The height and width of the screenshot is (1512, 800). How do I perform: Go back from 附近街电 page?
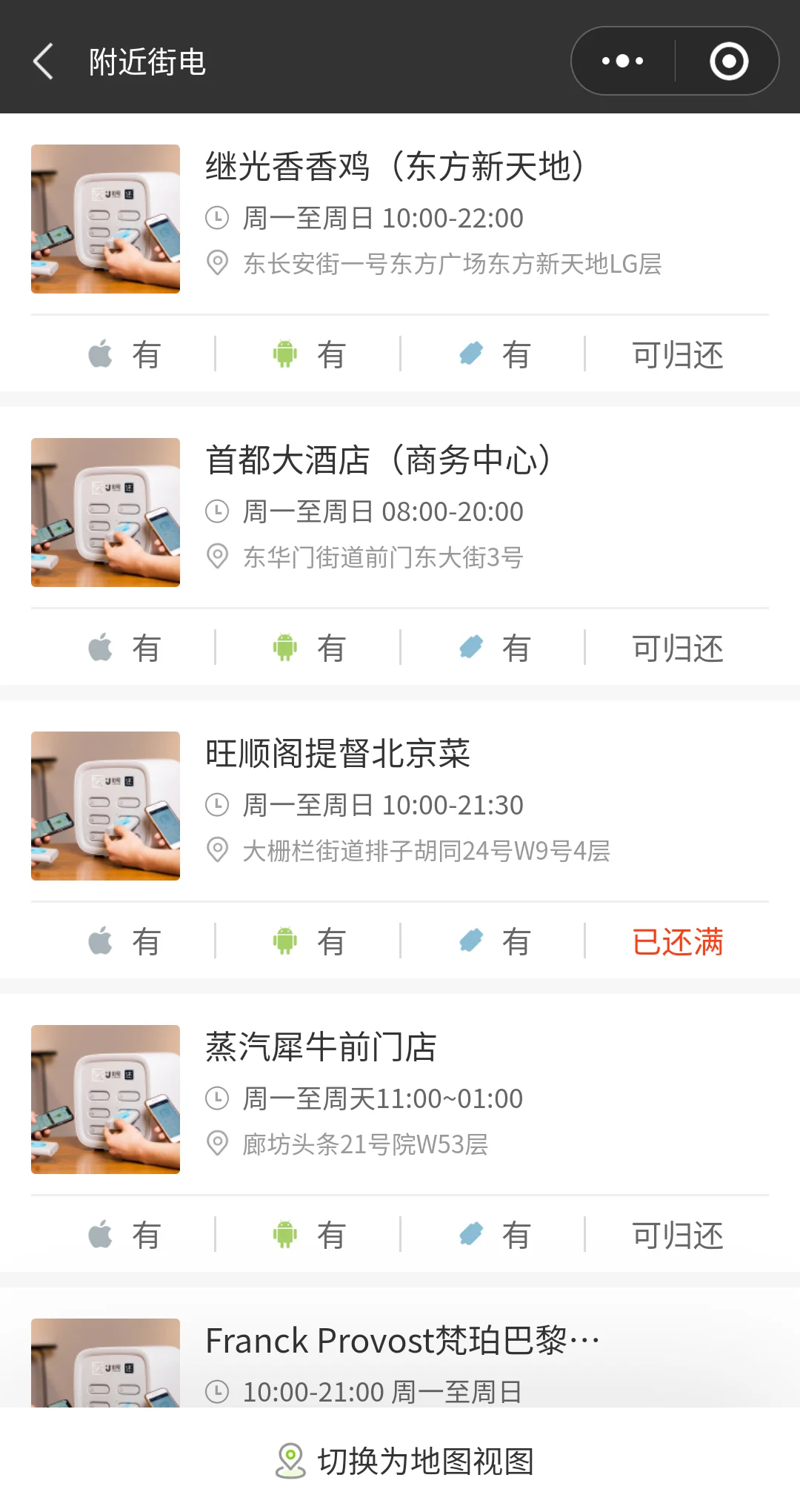pos(43,61)
